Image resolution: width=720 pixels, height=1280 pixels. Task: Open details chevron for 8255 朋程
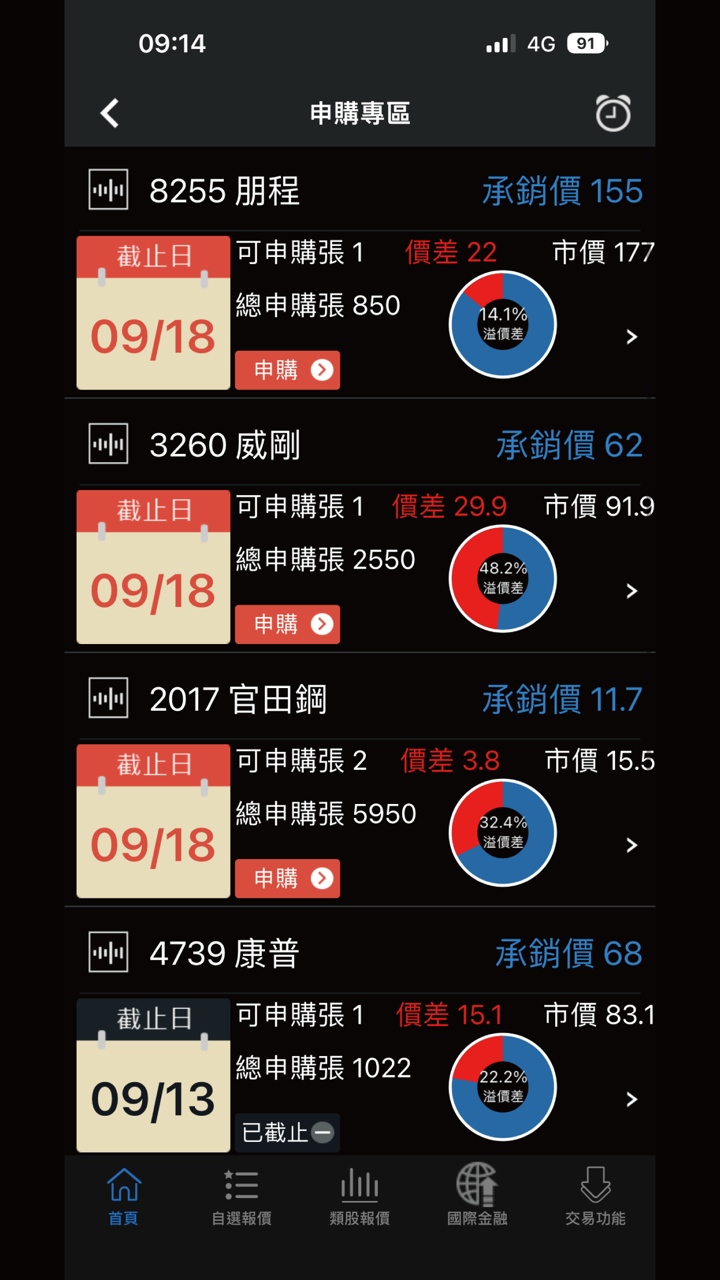631,337
